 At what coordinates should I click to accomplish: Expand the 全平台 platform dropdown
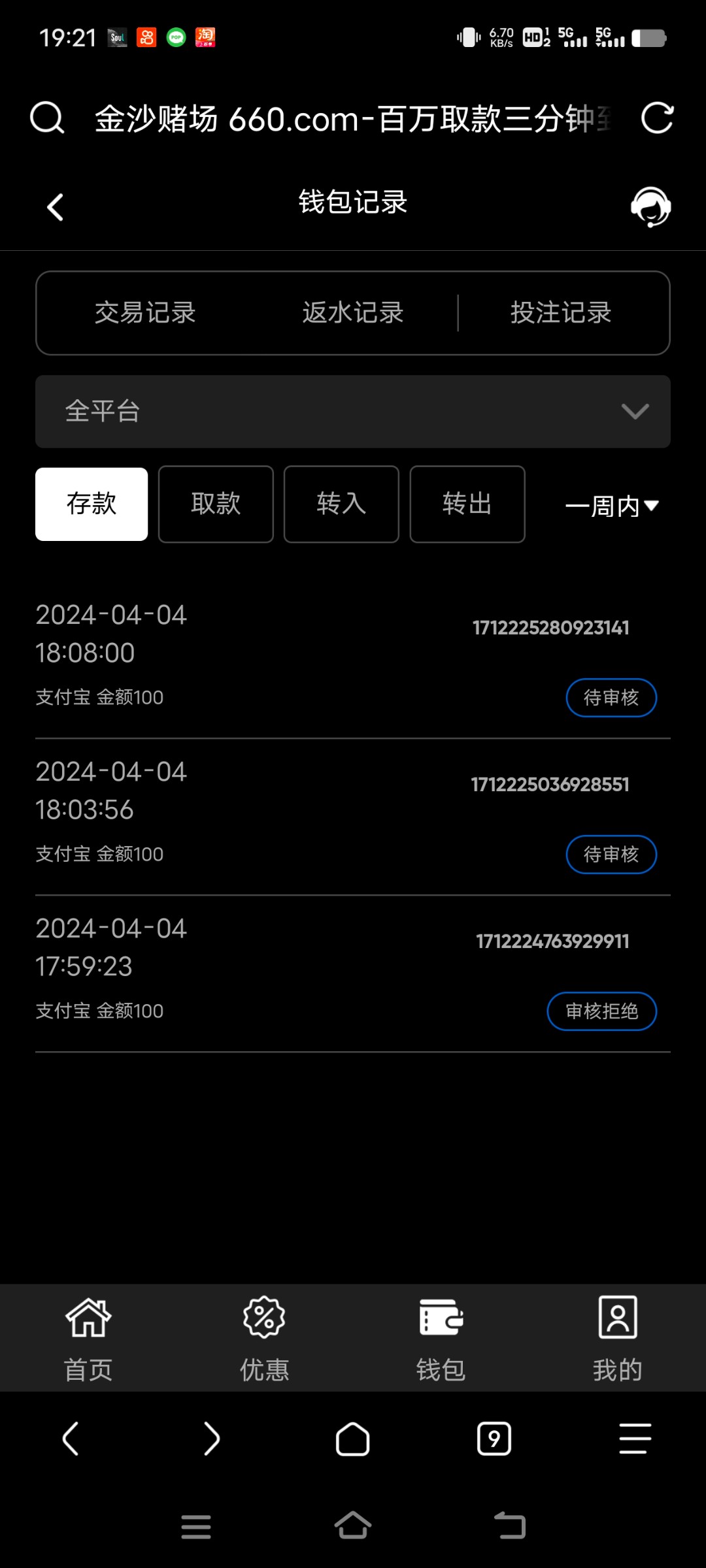tap(353, 412)
